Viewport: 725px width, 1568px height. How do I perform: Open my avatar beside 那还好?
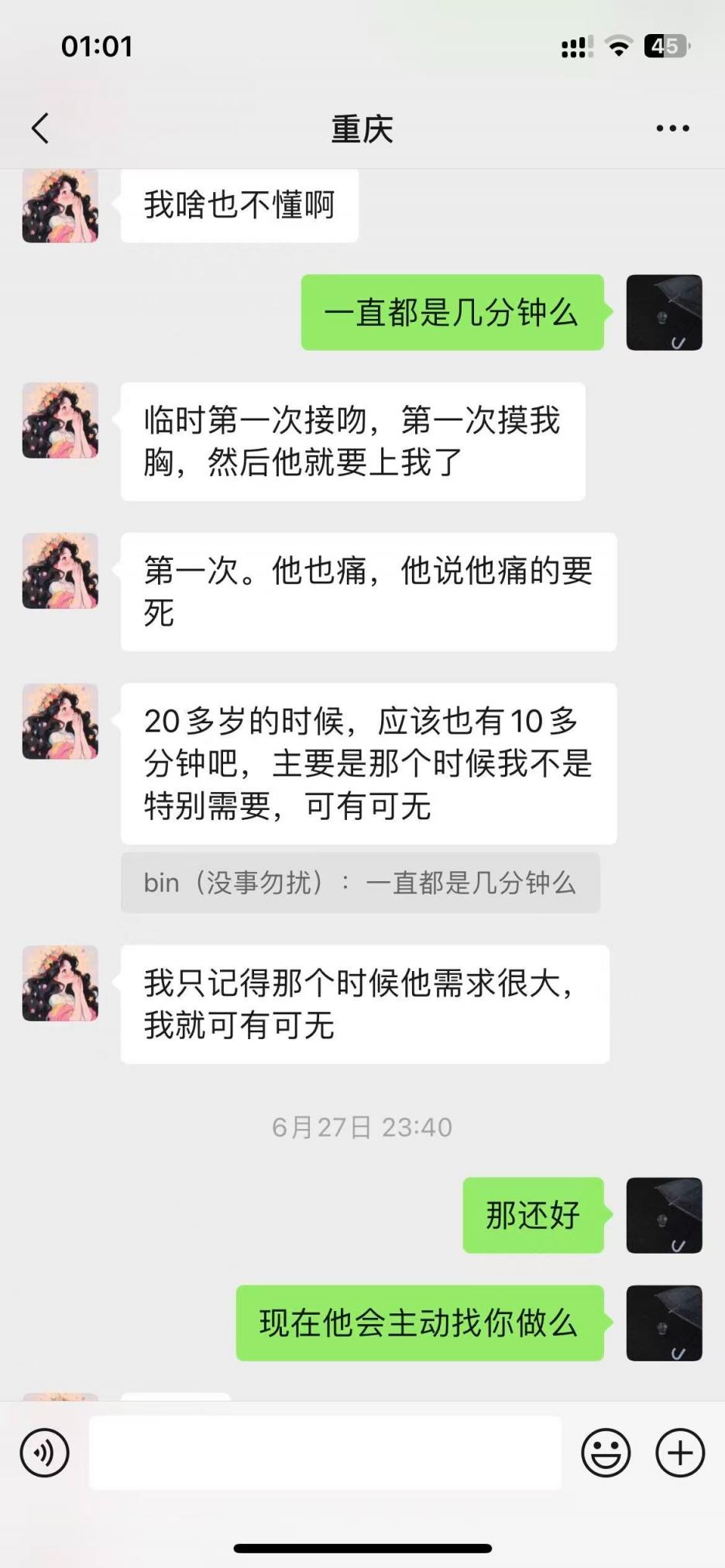point(664,1215)
